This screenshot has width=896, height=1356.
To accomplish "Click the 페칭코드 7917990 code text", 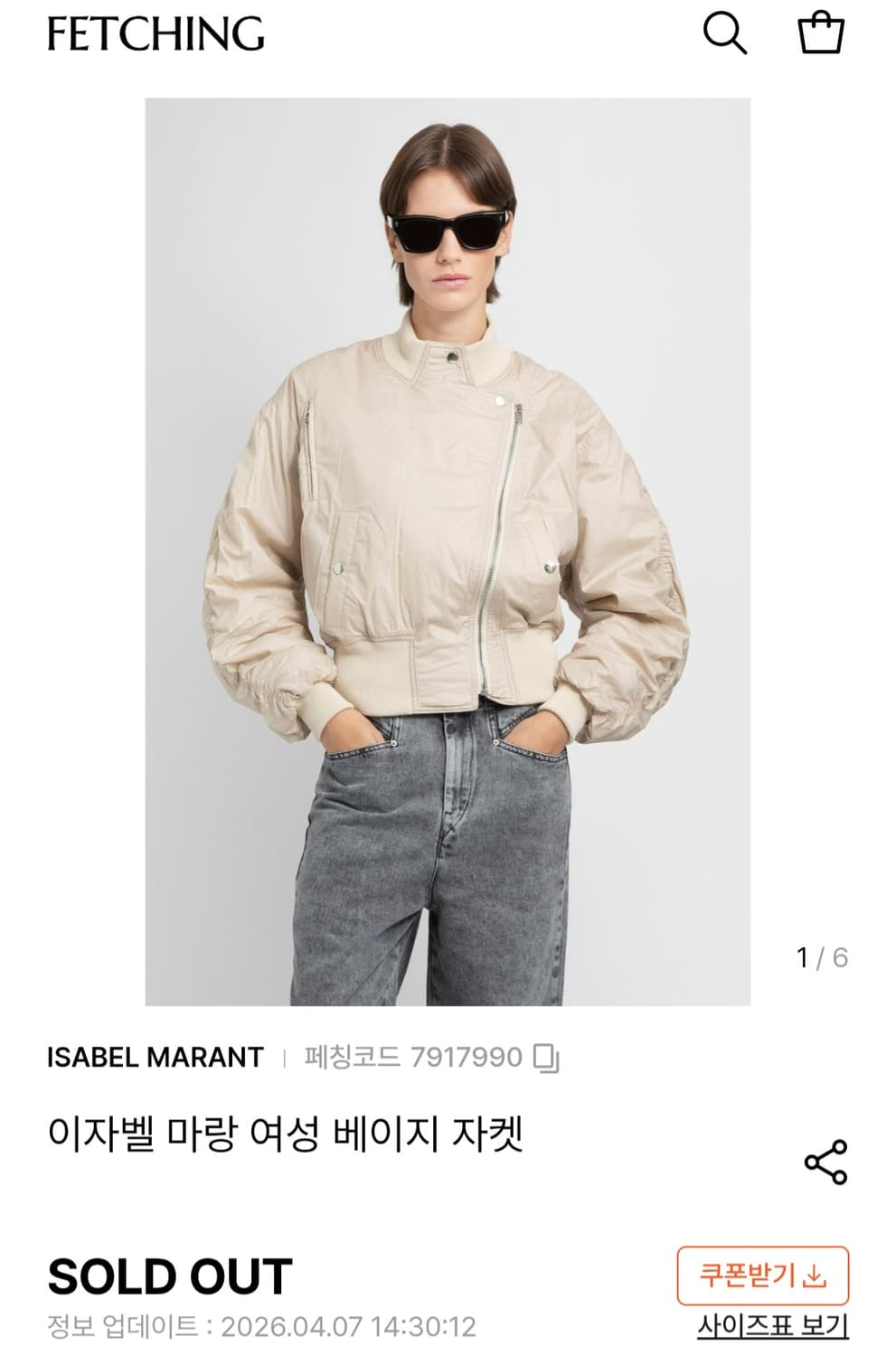I will point(411,1058).
